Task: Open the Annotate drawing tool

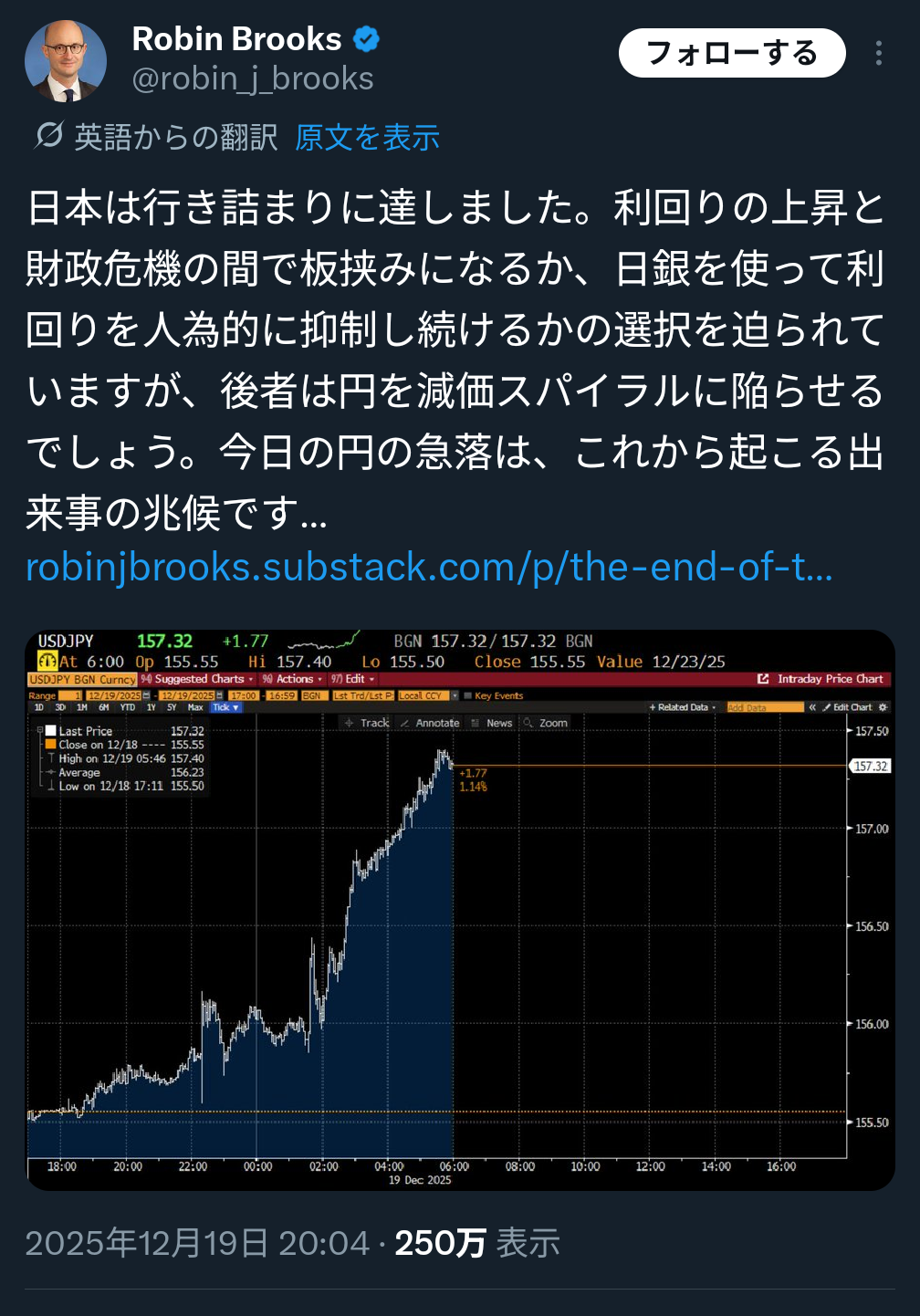Action: coord(431,723)
